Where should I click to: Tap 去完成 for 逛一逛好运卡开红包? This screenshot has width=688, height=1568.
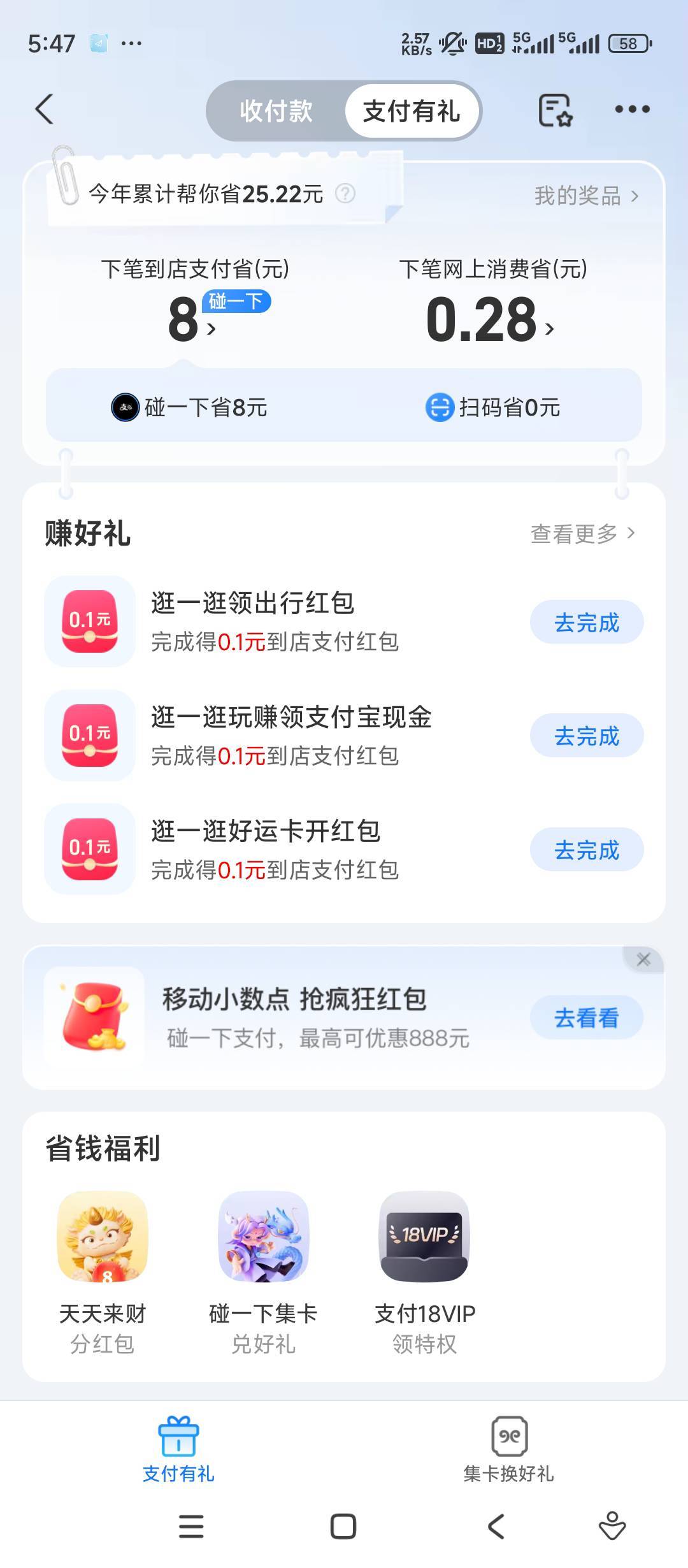pos(586,850)
